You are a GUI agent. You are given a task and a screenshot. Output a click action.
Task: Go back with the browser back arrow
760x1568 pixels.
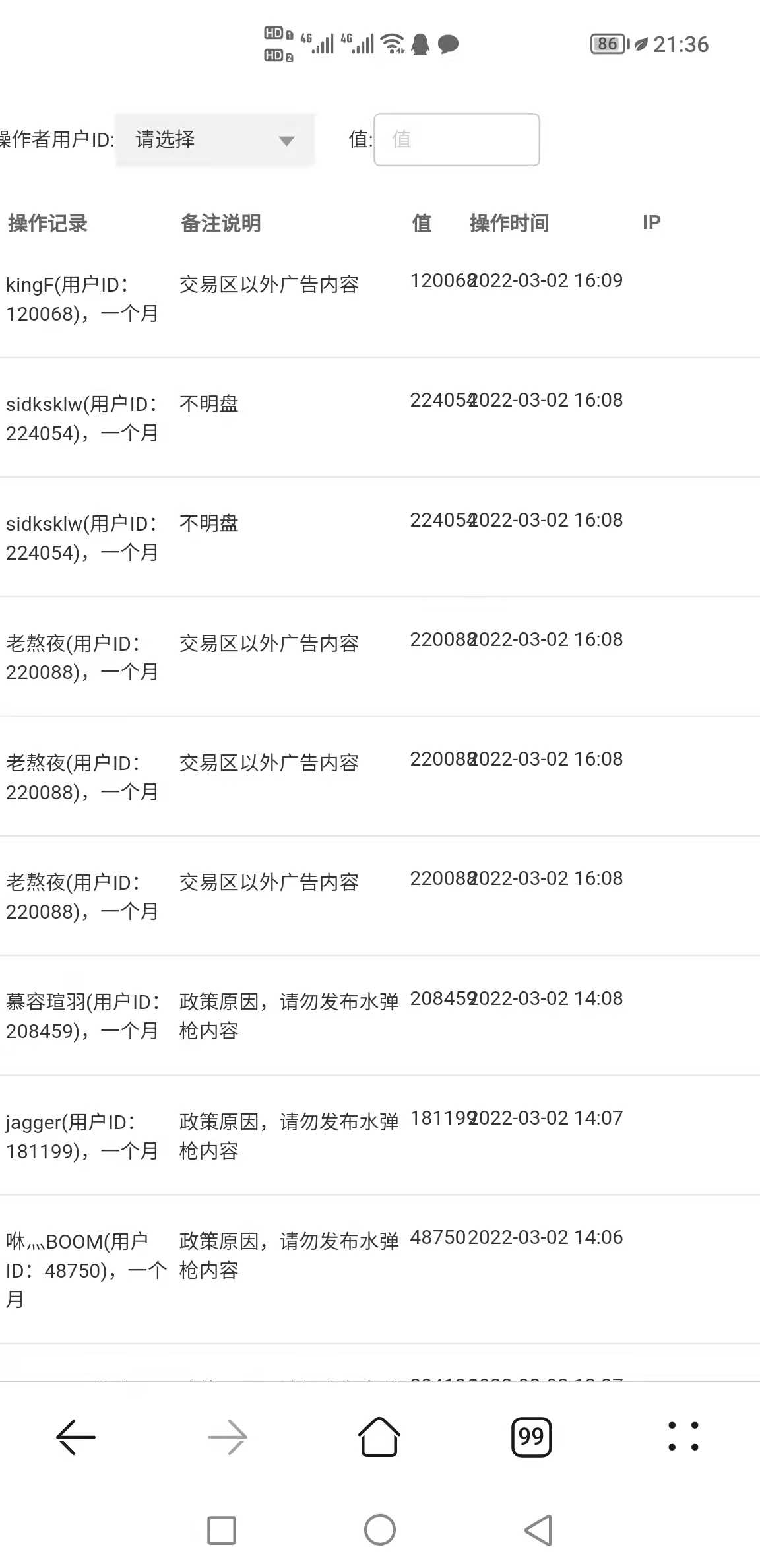coord(76,1436)
